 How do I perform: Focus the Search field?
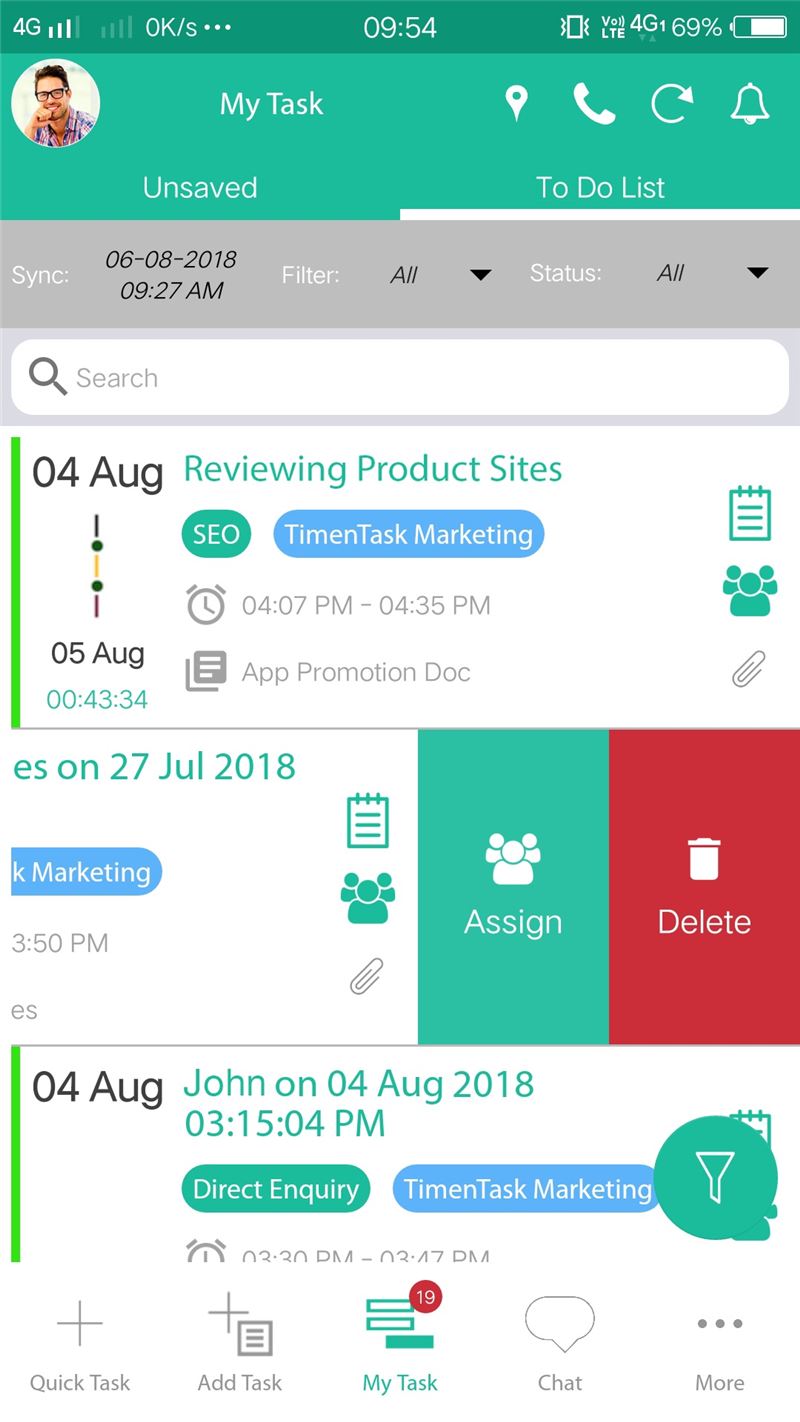[400, 378]
